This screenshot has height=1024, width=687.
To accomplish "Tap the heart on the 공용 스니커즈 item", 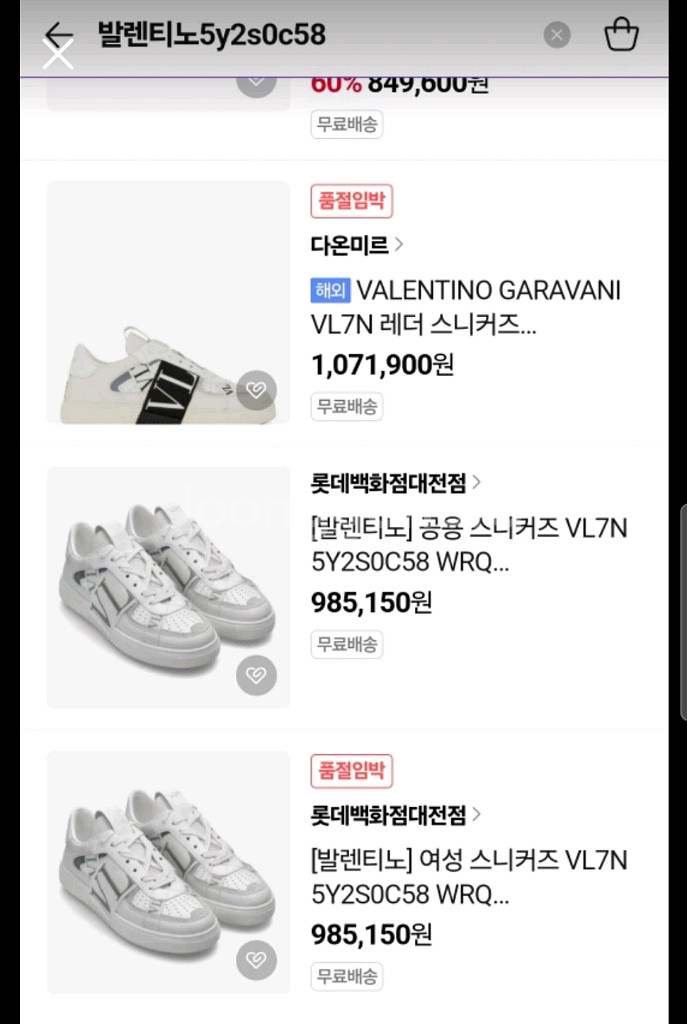I will [257, 676].
